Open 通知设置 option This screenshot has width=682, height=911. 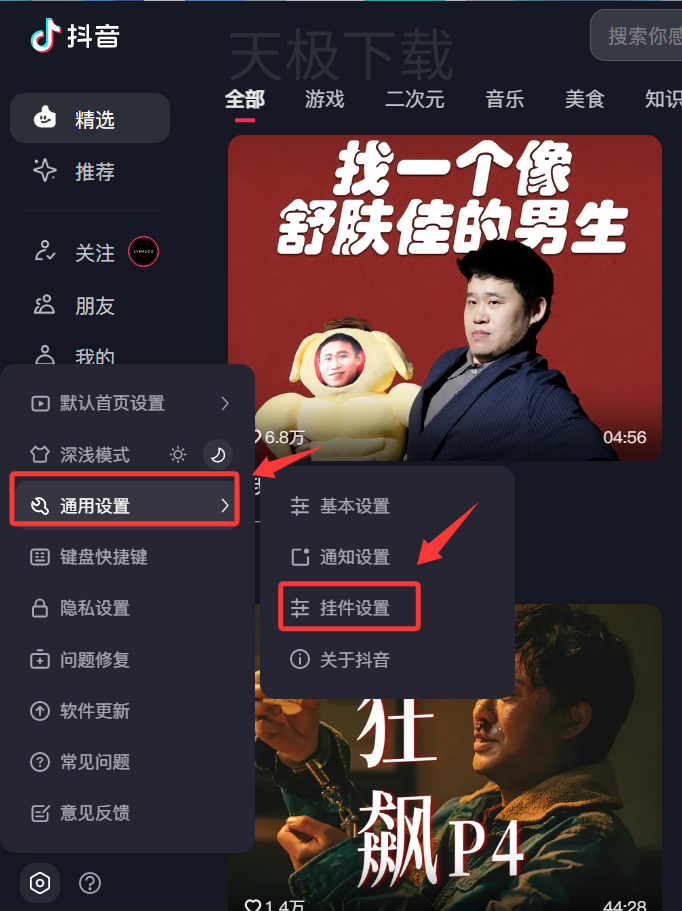350,557
